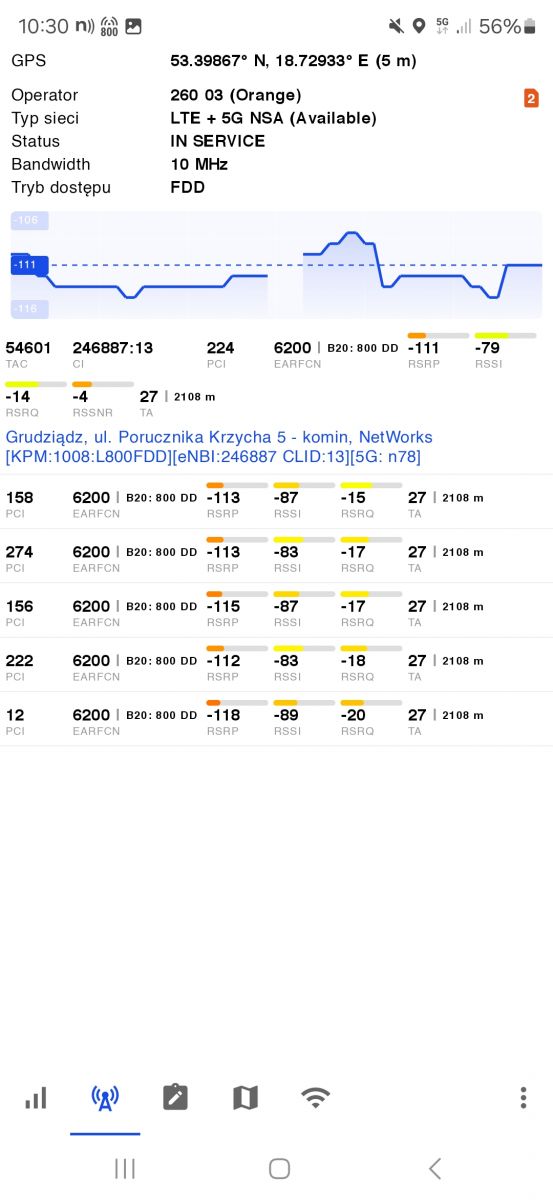This screenshot has width=553, height=1200.
Task: Tap the orange SIM 2 badge
Action: (531, 98)
